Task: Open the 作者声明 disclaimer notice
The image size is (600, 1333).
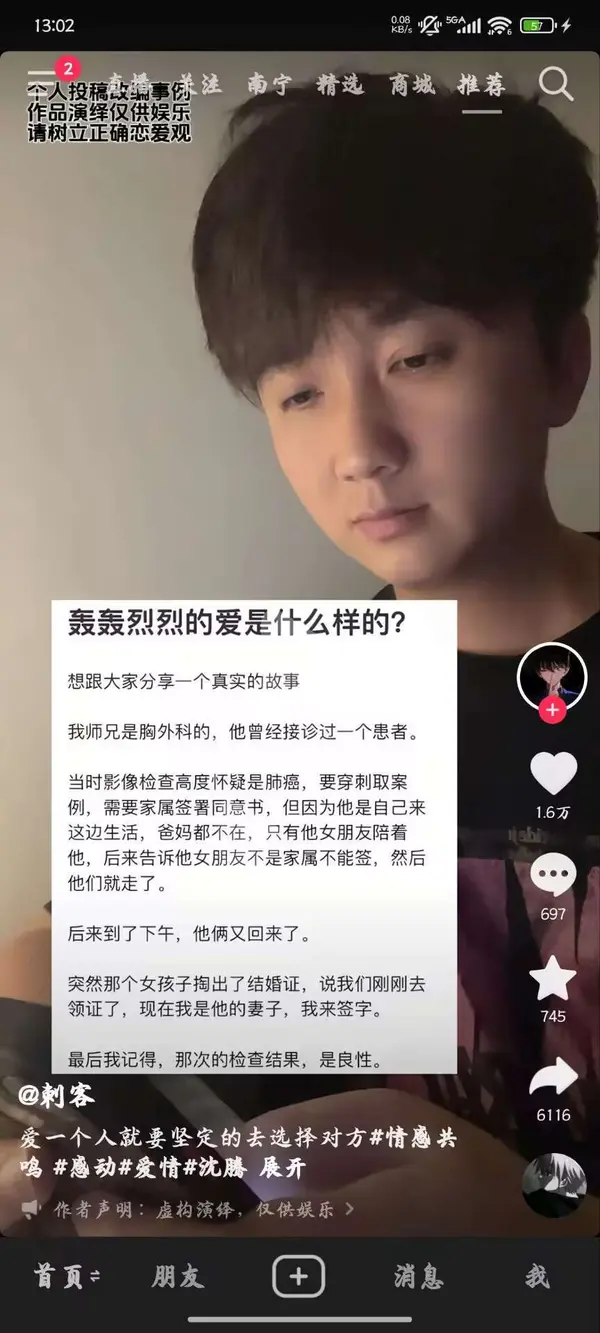Action: pos(190,1208)
